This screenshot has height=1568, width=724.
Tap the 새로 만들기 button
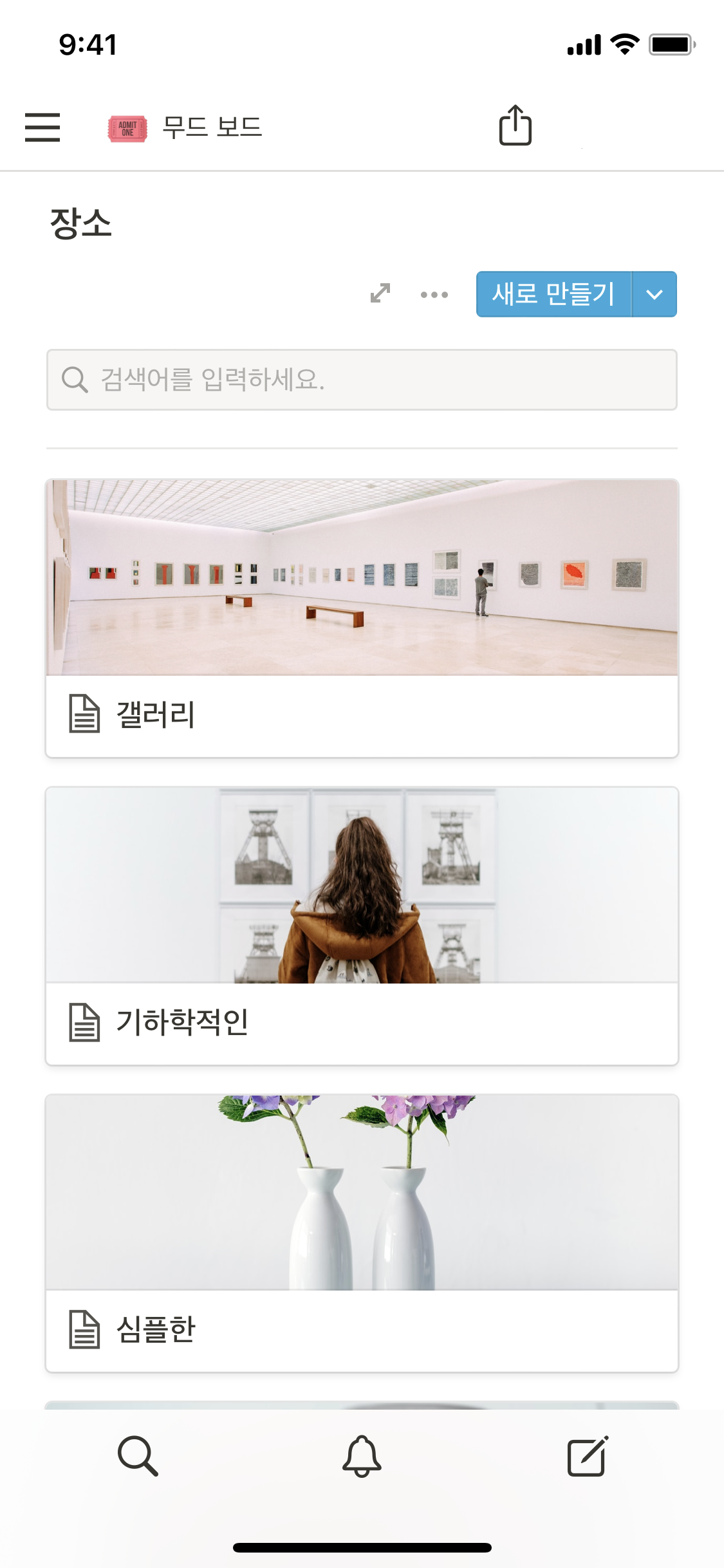(553, 294)
